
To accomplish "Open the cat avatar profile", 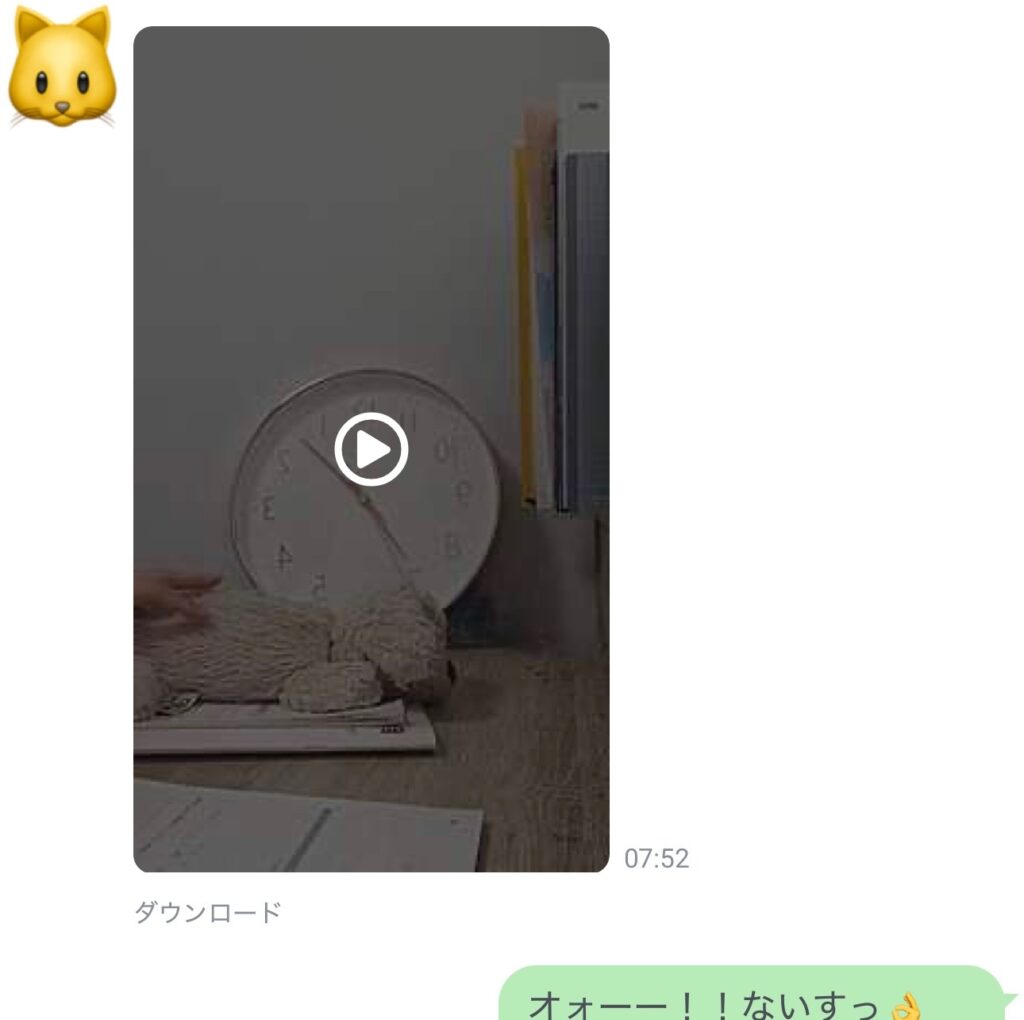I will click(62, 68).
